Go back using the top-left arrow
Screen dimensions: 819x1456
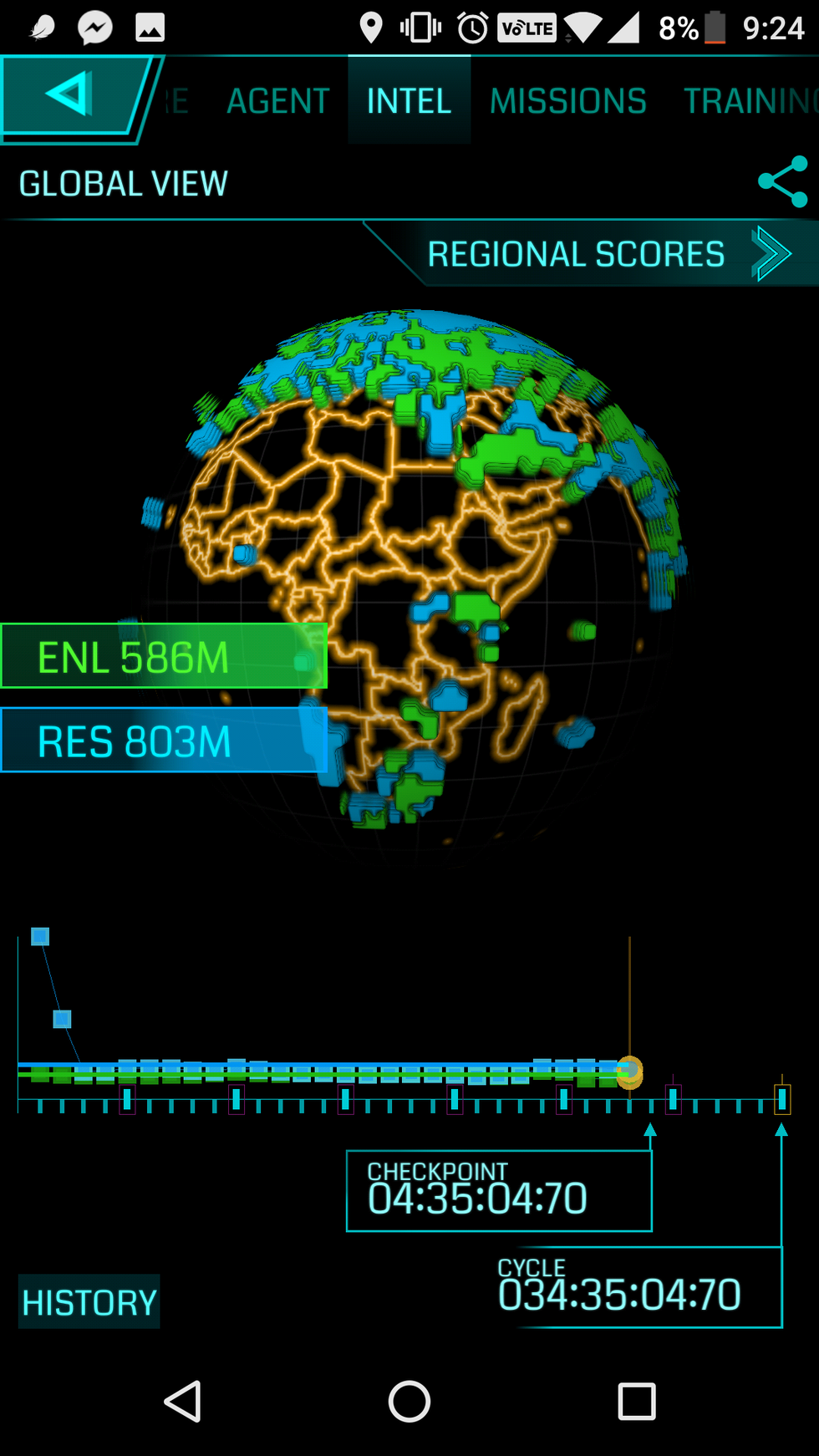point(71,94)
